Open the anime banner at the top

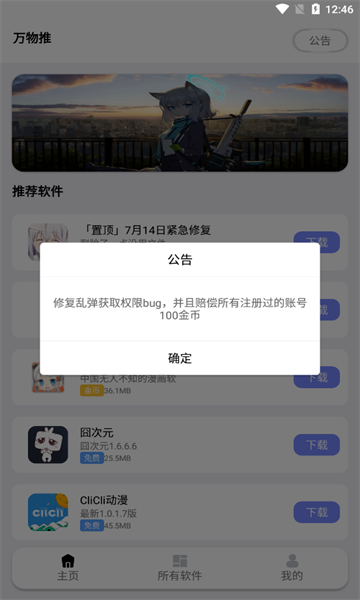[180, 122]
